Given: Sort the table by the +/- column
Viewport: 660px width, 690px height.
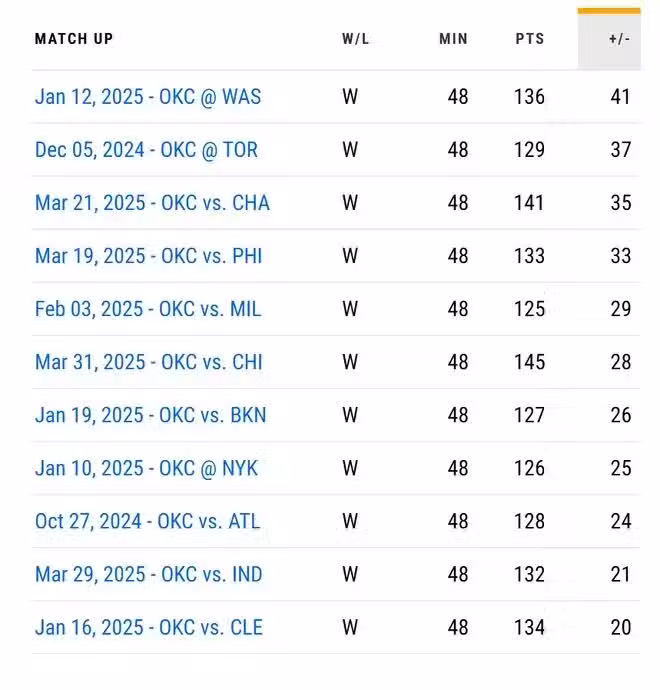Looking at the screenshot, I should [619, 39].
